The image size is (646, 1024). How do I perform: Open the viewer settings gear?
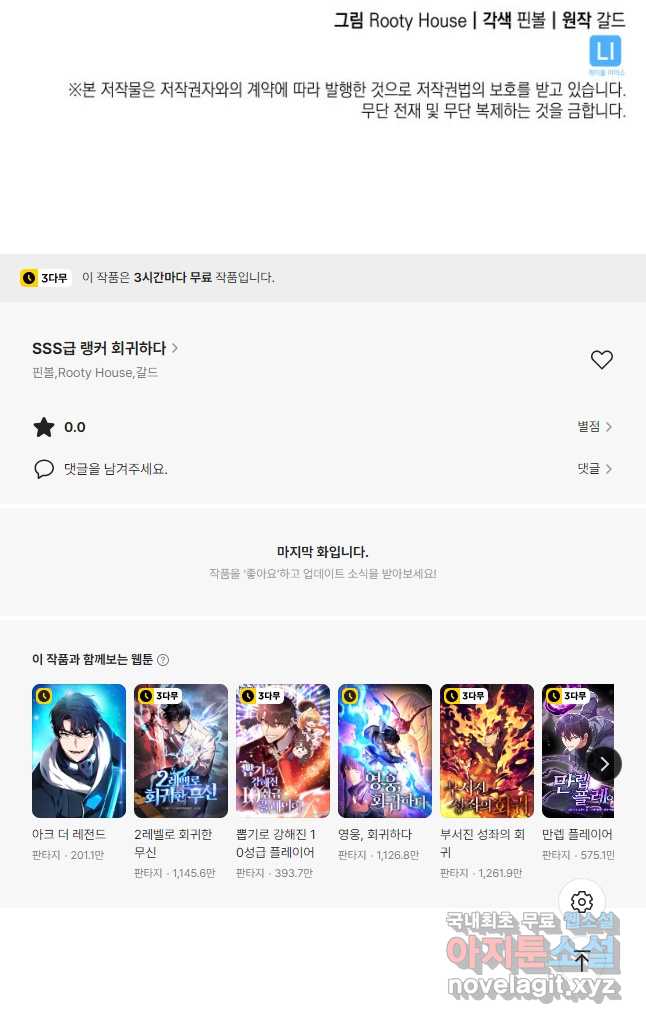[x=582, y=901]
